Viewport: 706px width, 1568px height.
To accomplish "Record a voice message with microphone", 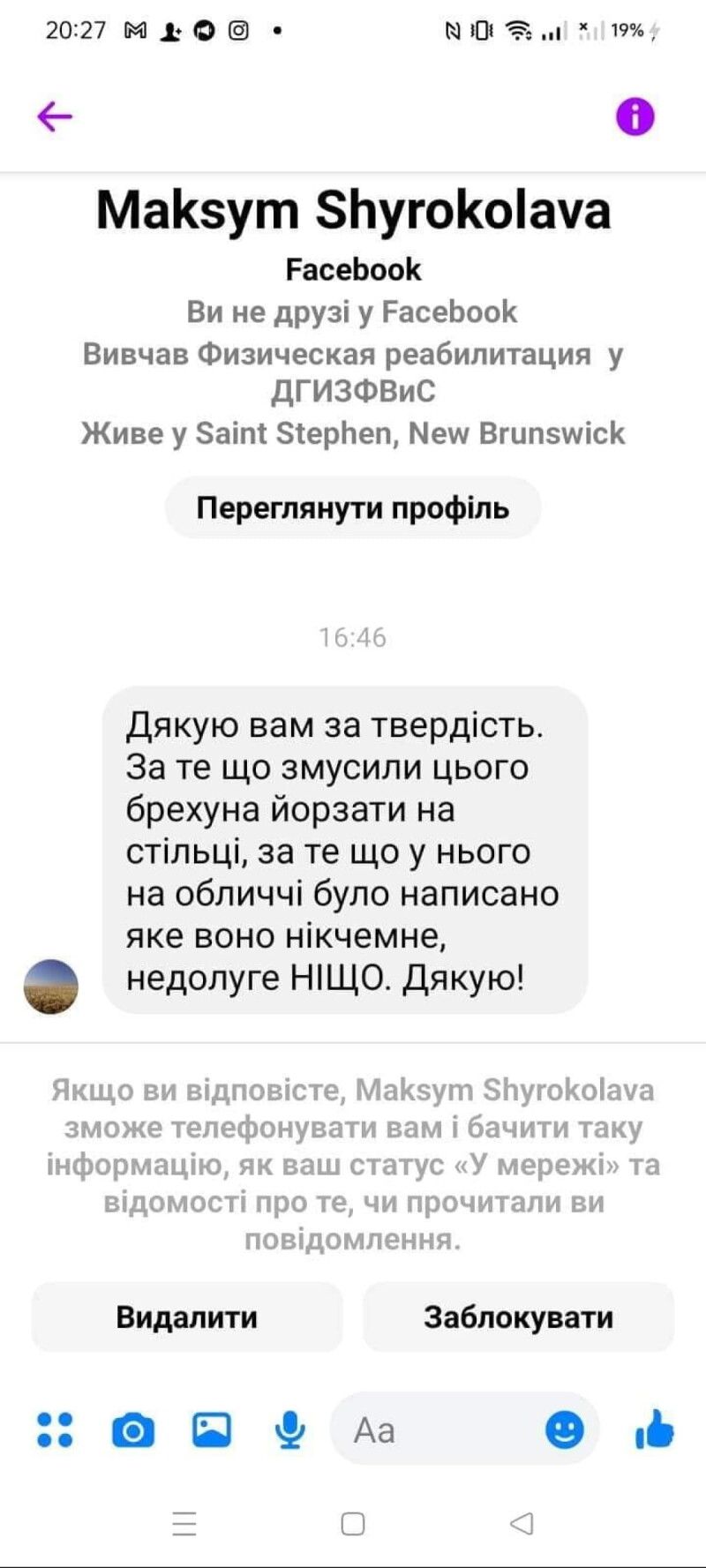I will (289, 1429).
